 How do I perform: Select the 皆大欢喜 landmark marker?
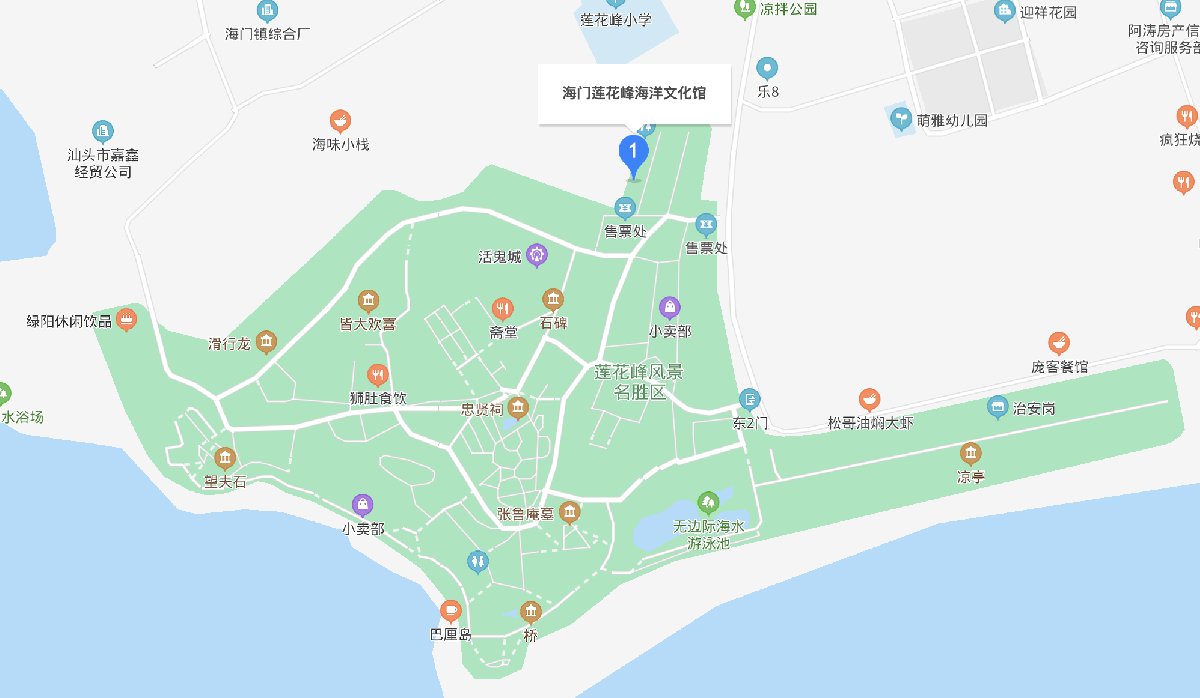click(368, 301)
